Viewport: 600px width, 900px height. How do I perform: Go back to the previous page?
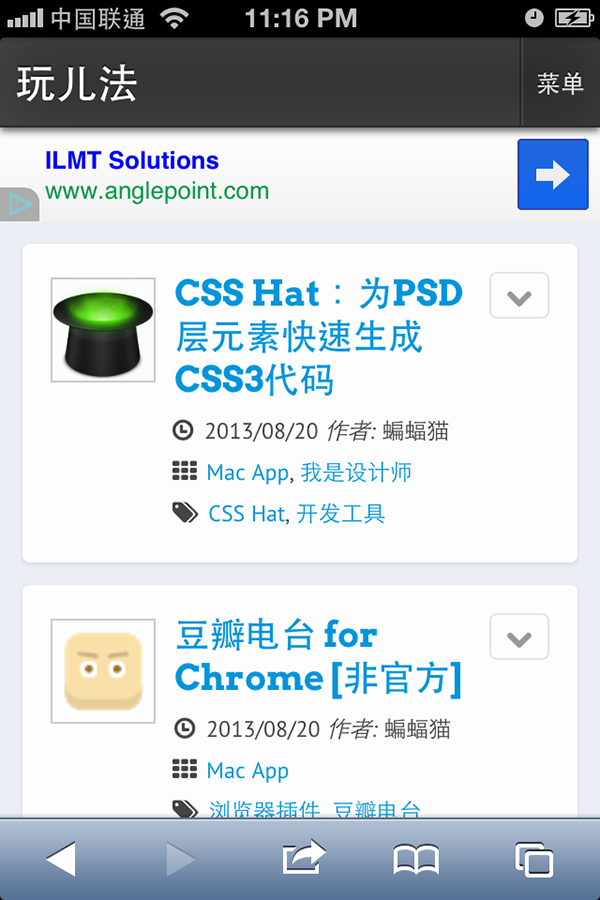pos(60,858)
